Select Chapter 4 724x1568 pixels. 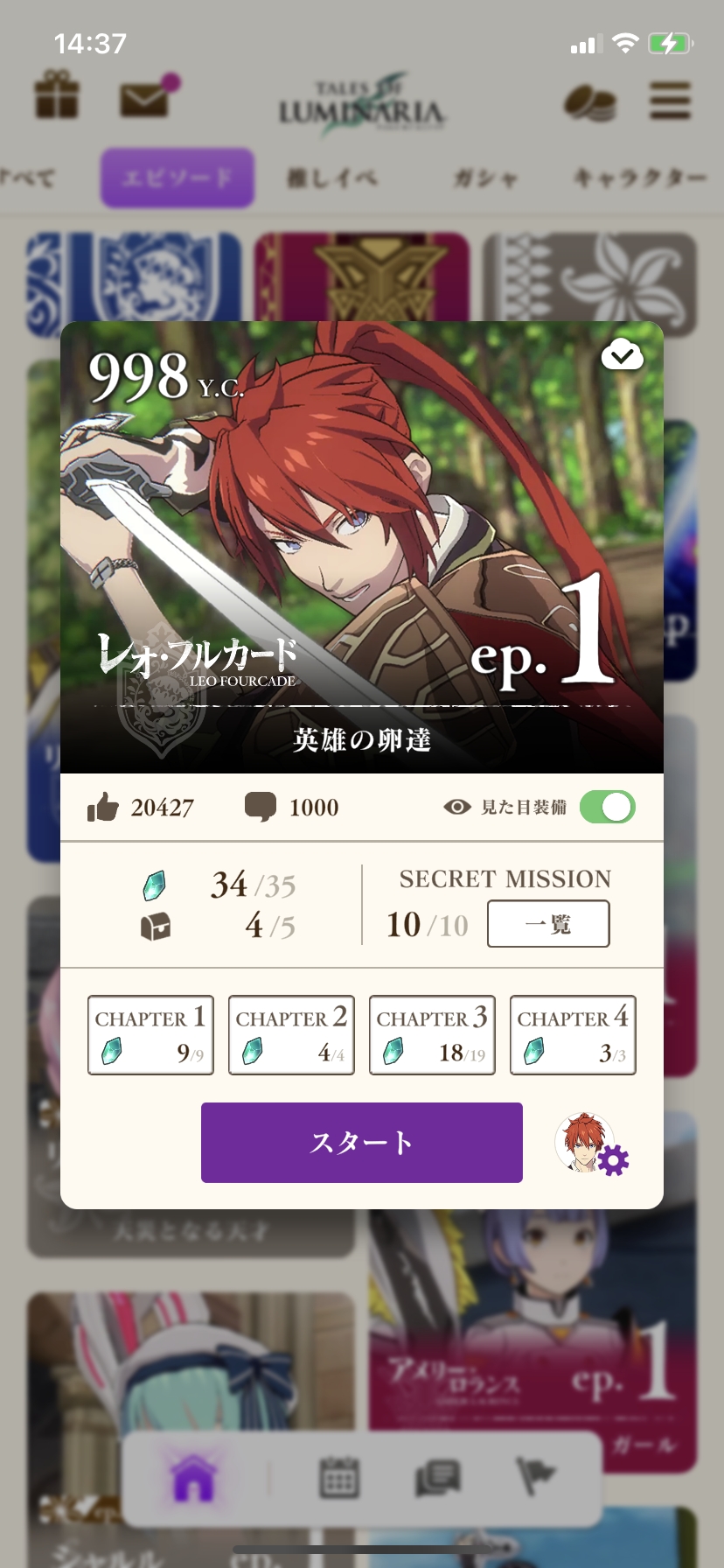pyautogui.click(x=573, y=1034)
